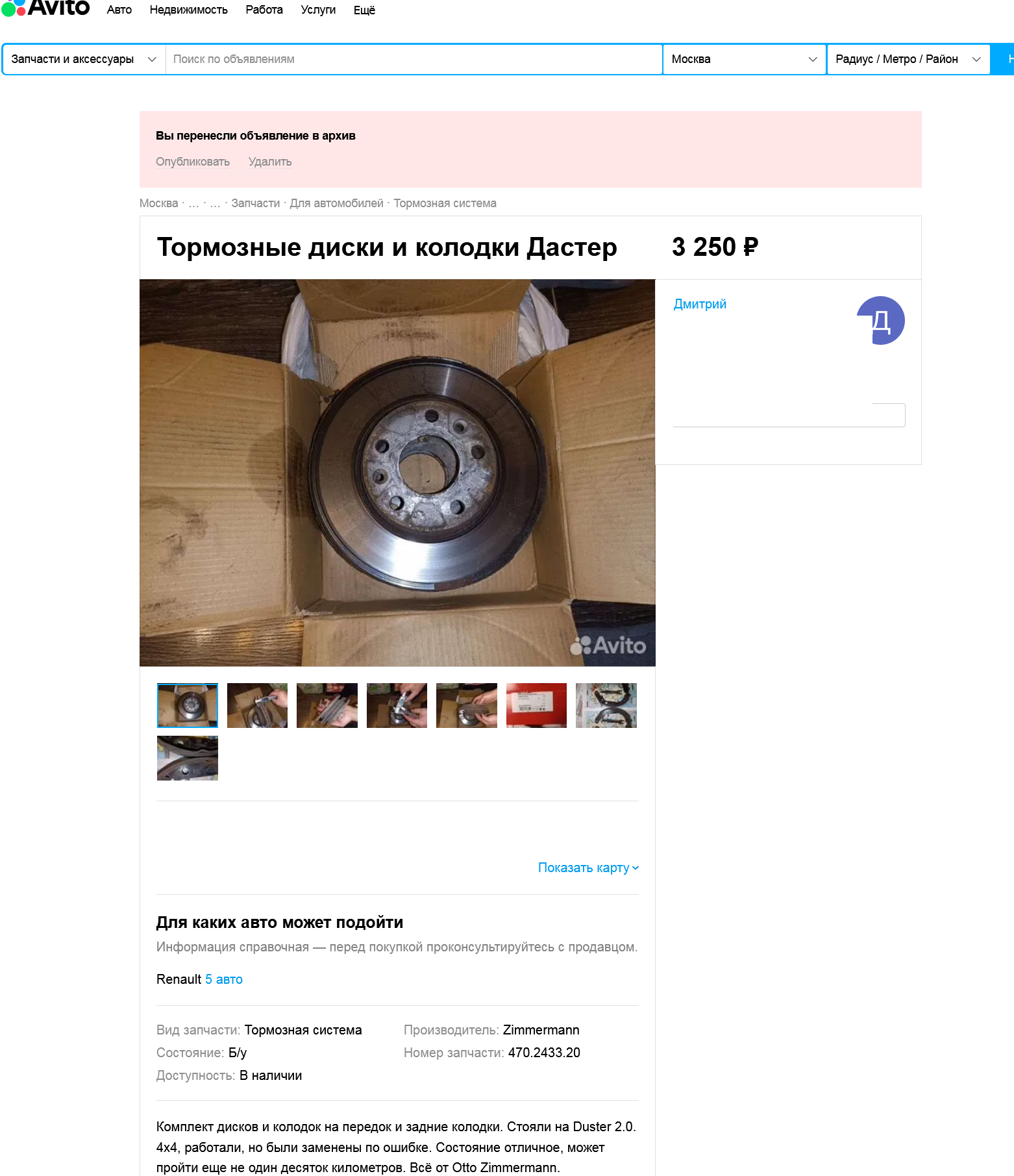Open the Работа section
This screenshot has height=1176, width=1014.
(264, 10)
